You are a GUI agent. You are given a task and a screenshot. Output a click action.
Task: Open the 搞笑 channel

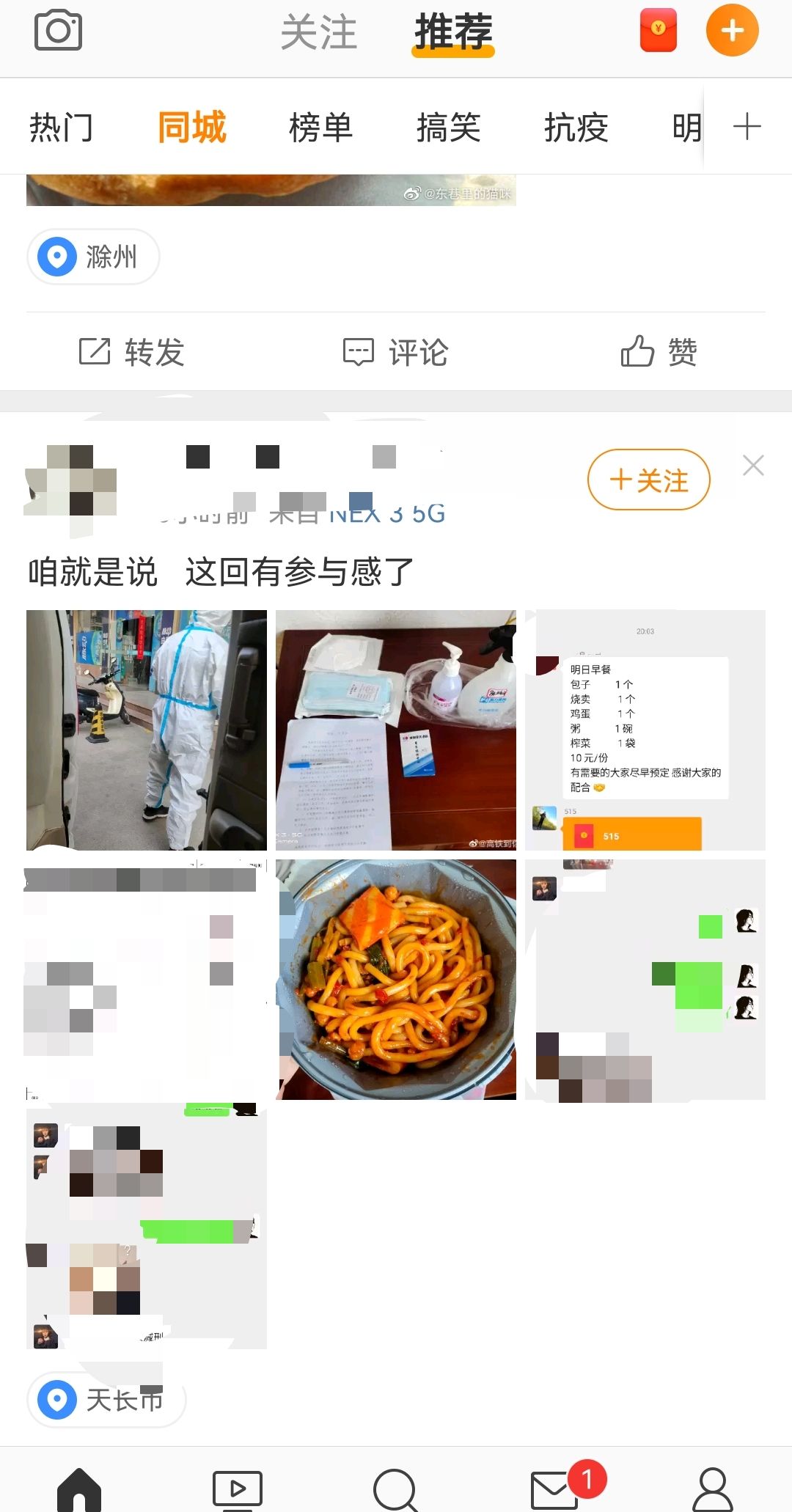click(448, 128)
